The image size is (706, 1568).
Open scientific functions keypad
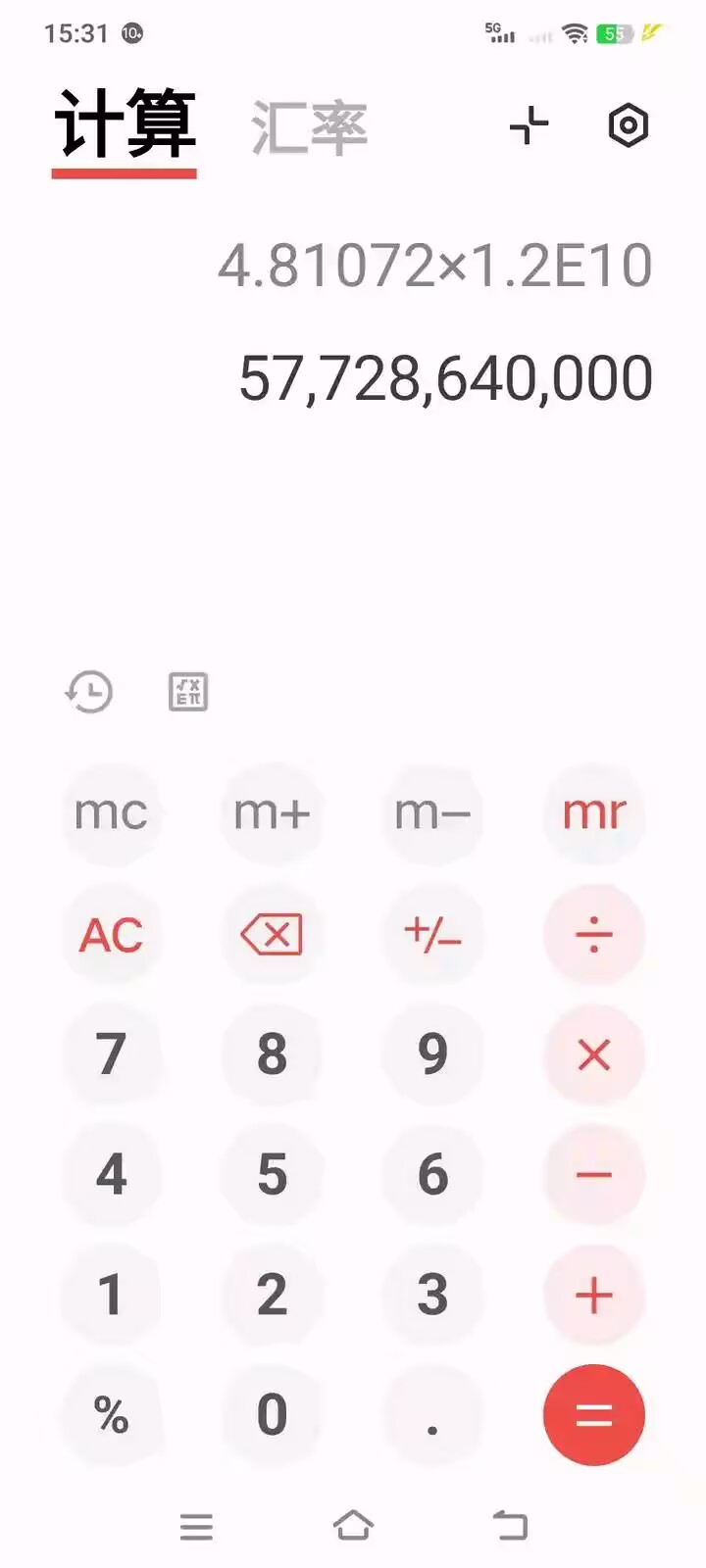[188, 692]
